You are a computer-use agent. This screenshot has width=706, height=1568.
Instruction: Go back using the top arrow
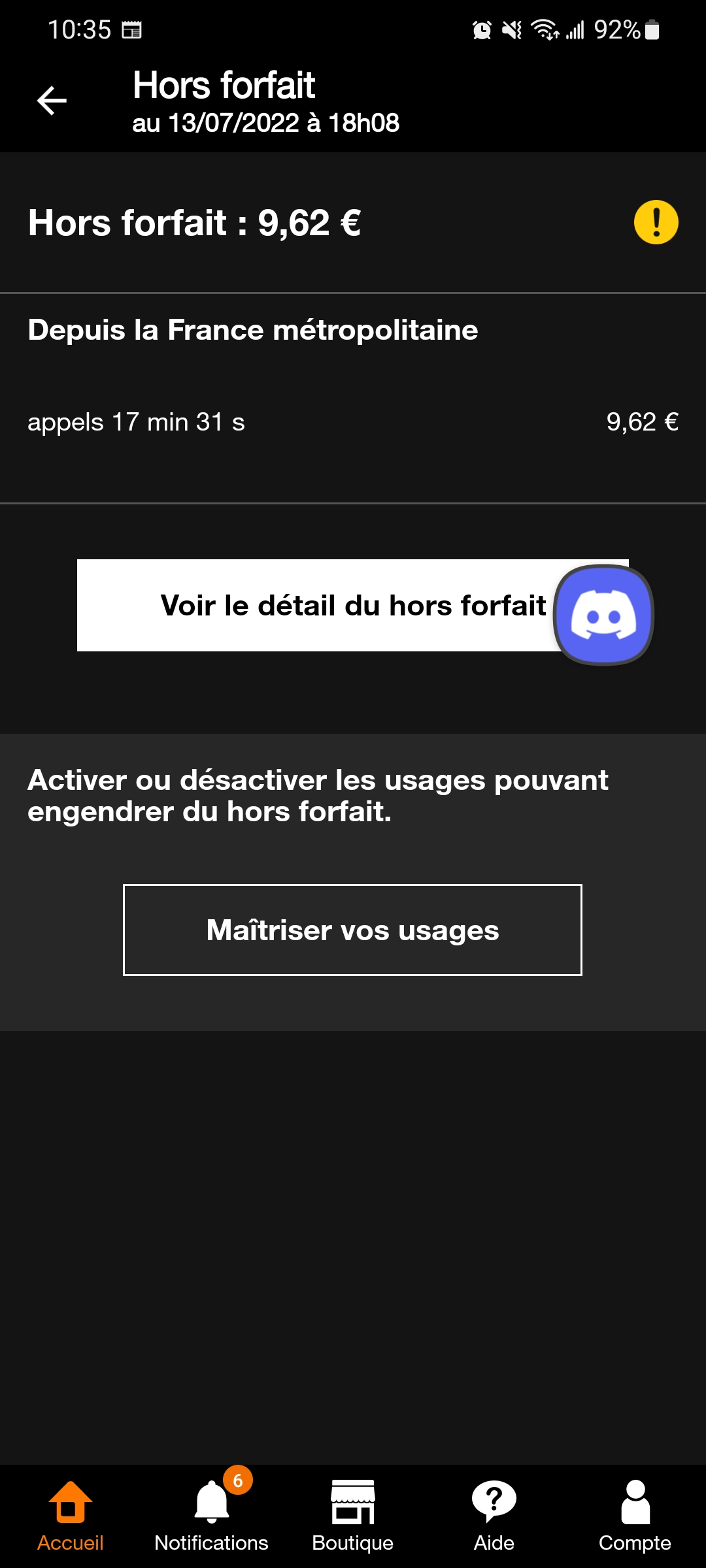[52, 101]
